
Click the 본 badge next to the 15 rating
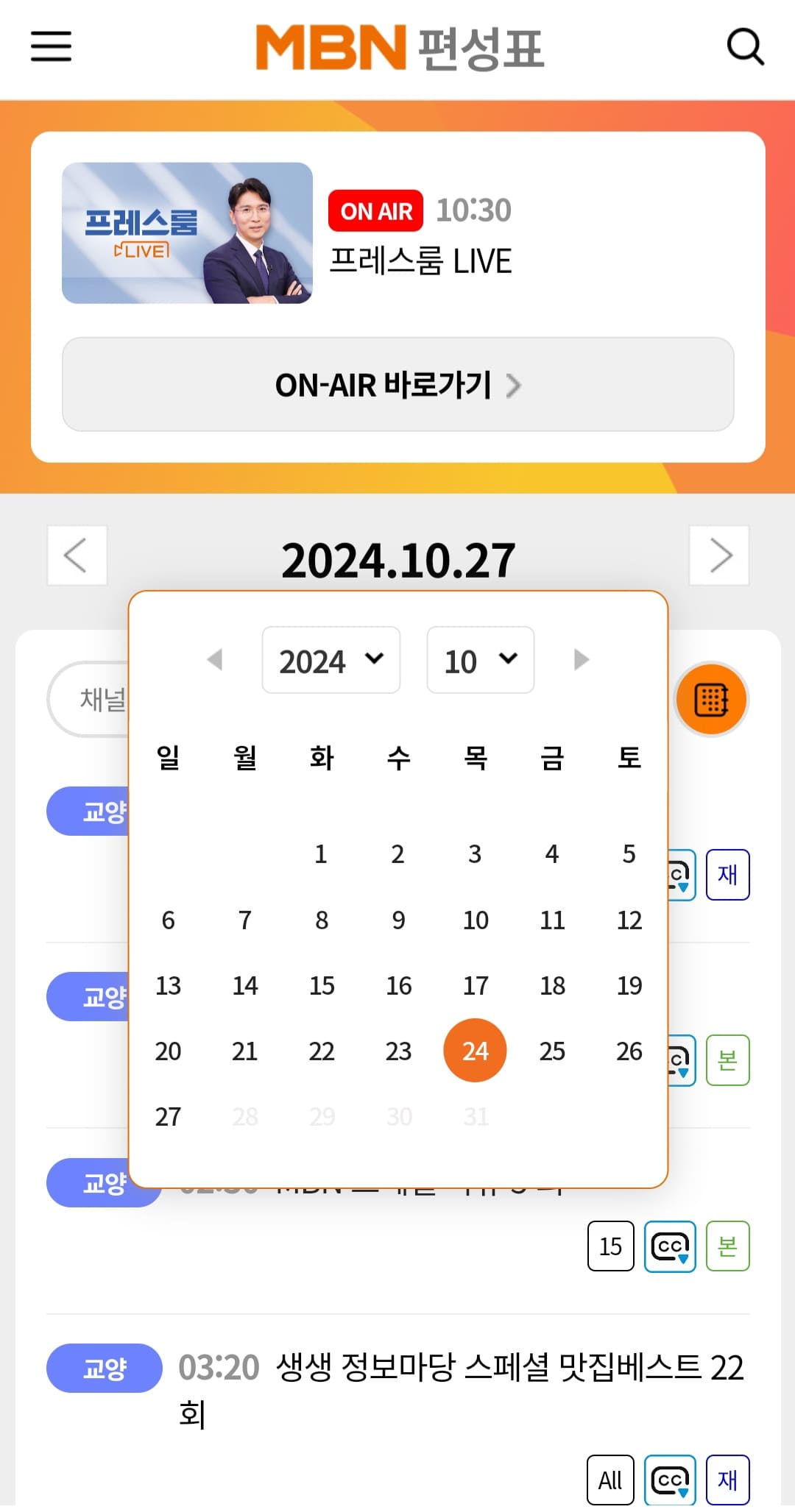(727, 1246)
